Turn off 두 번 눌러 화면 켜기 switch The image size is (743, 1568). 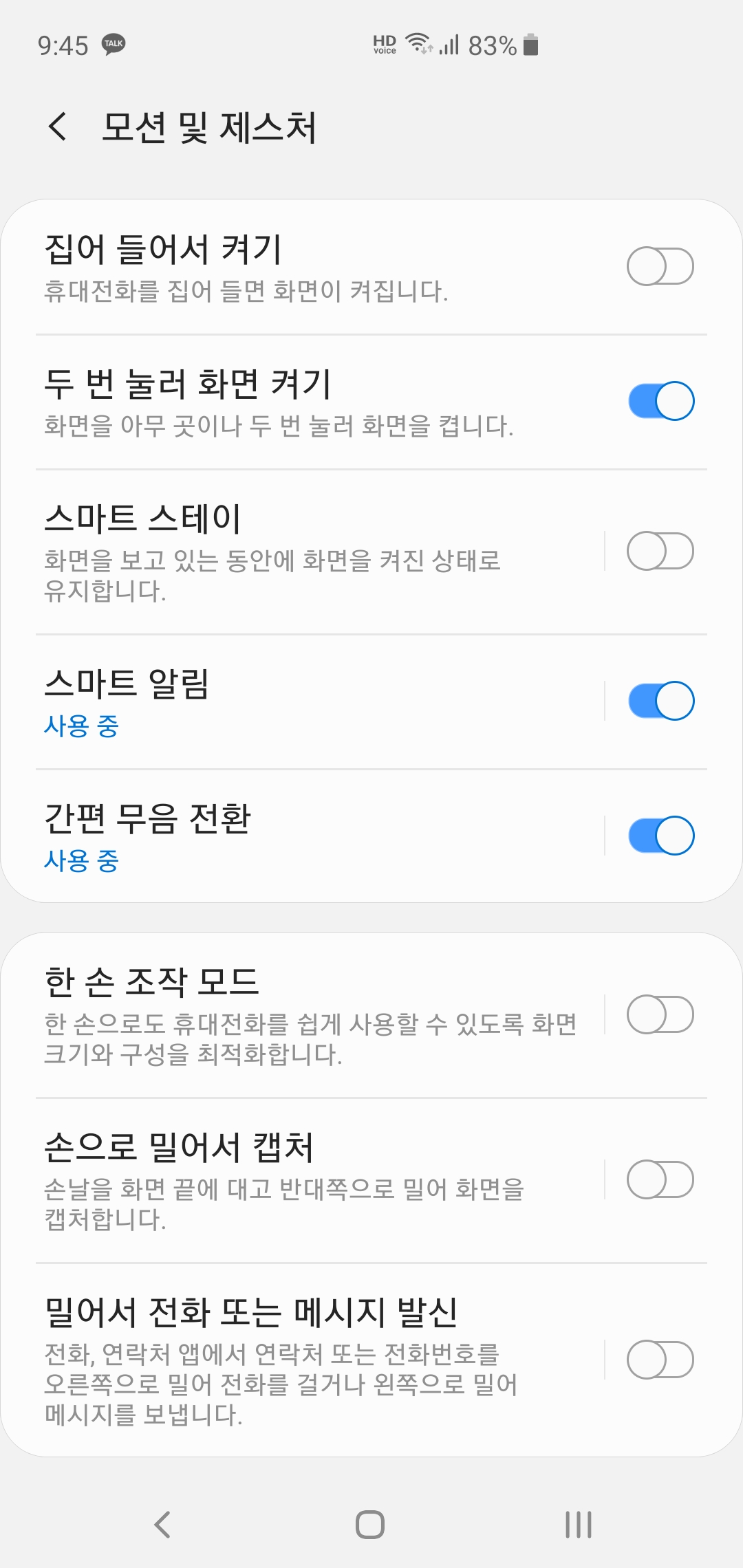pyautogui.click(x=661, y=401)
